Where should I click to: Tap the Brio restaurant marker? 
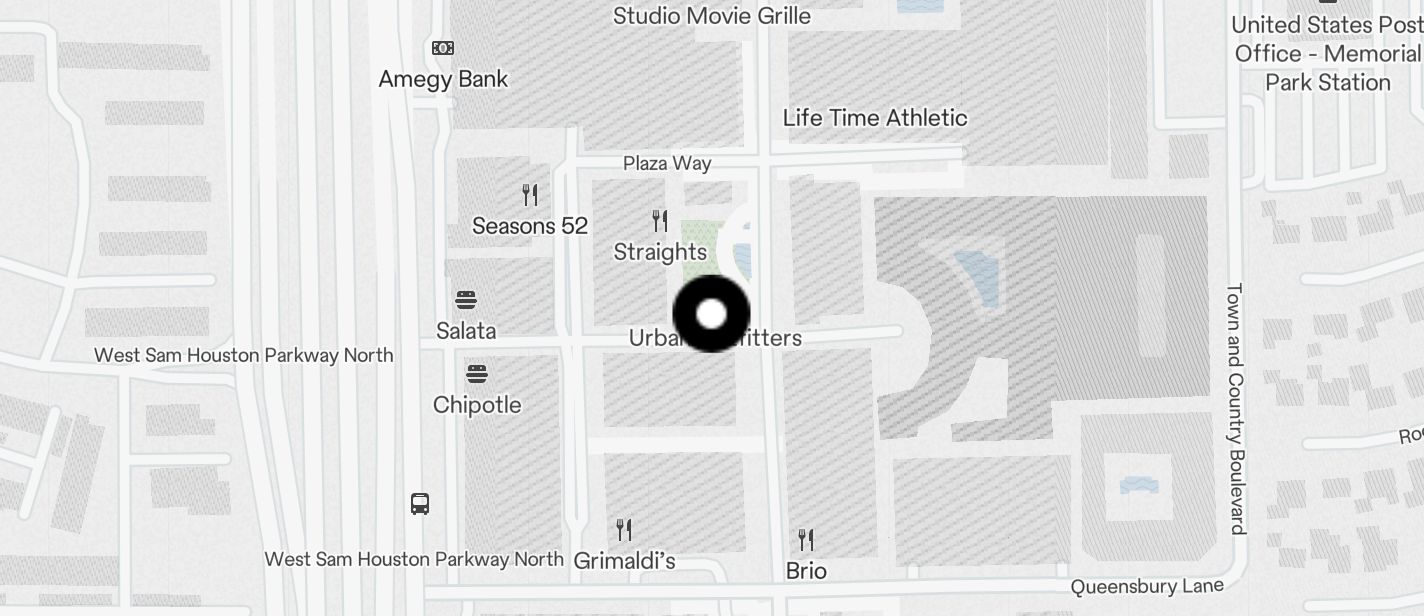click(x=806, y=541)
